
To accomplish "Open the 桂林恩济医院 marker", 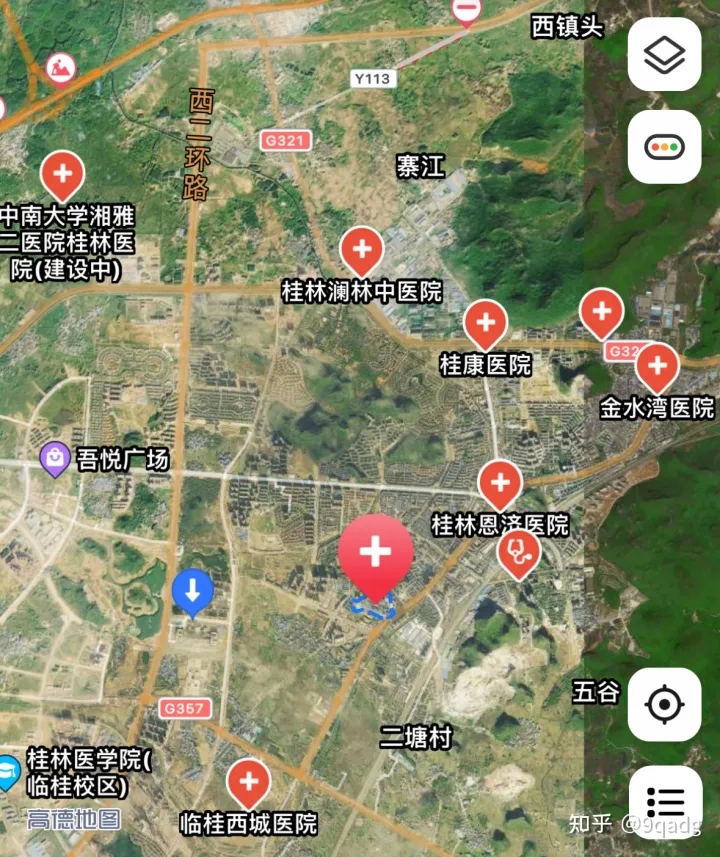I will click(x=500, y=484).
